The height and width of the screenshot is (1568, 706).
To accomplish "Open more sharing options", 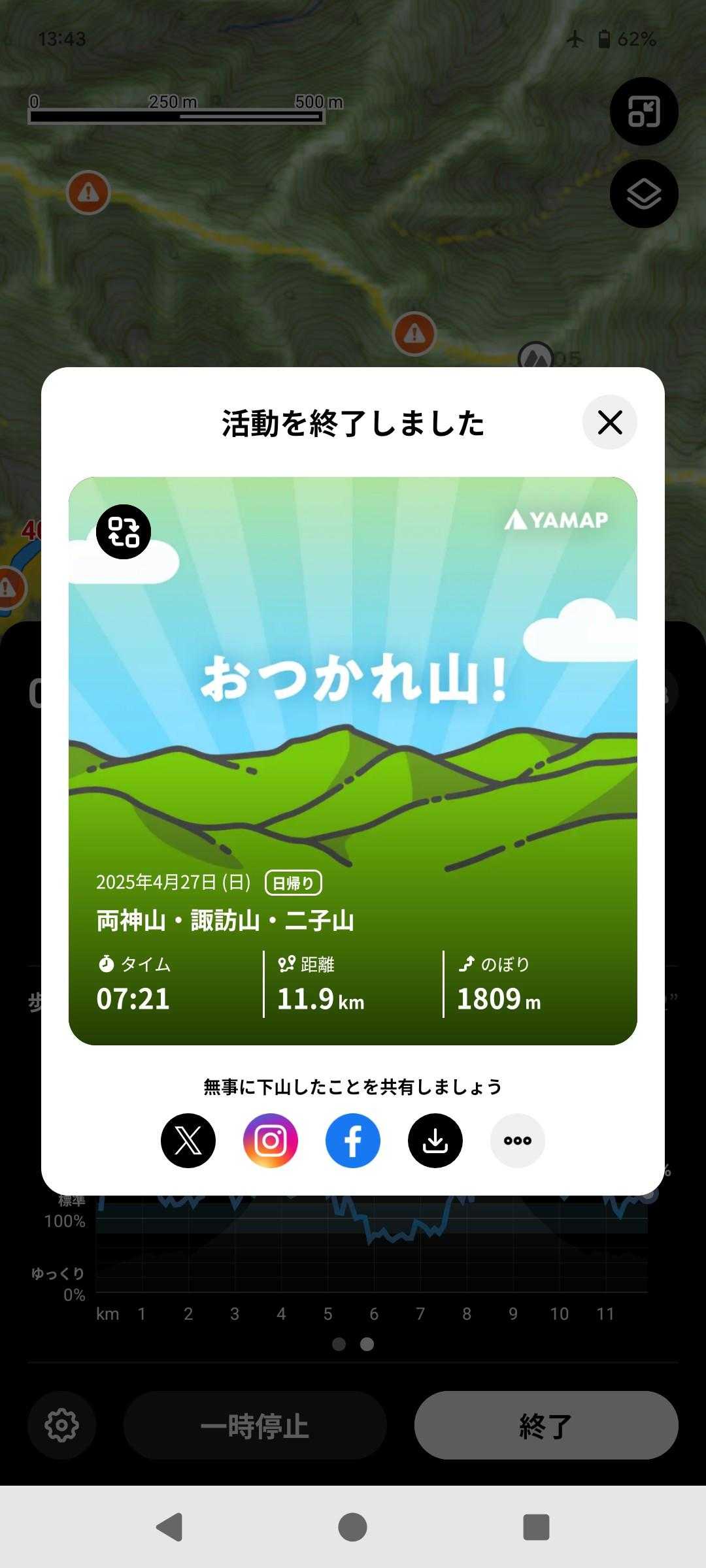I will click(518, 1141).
